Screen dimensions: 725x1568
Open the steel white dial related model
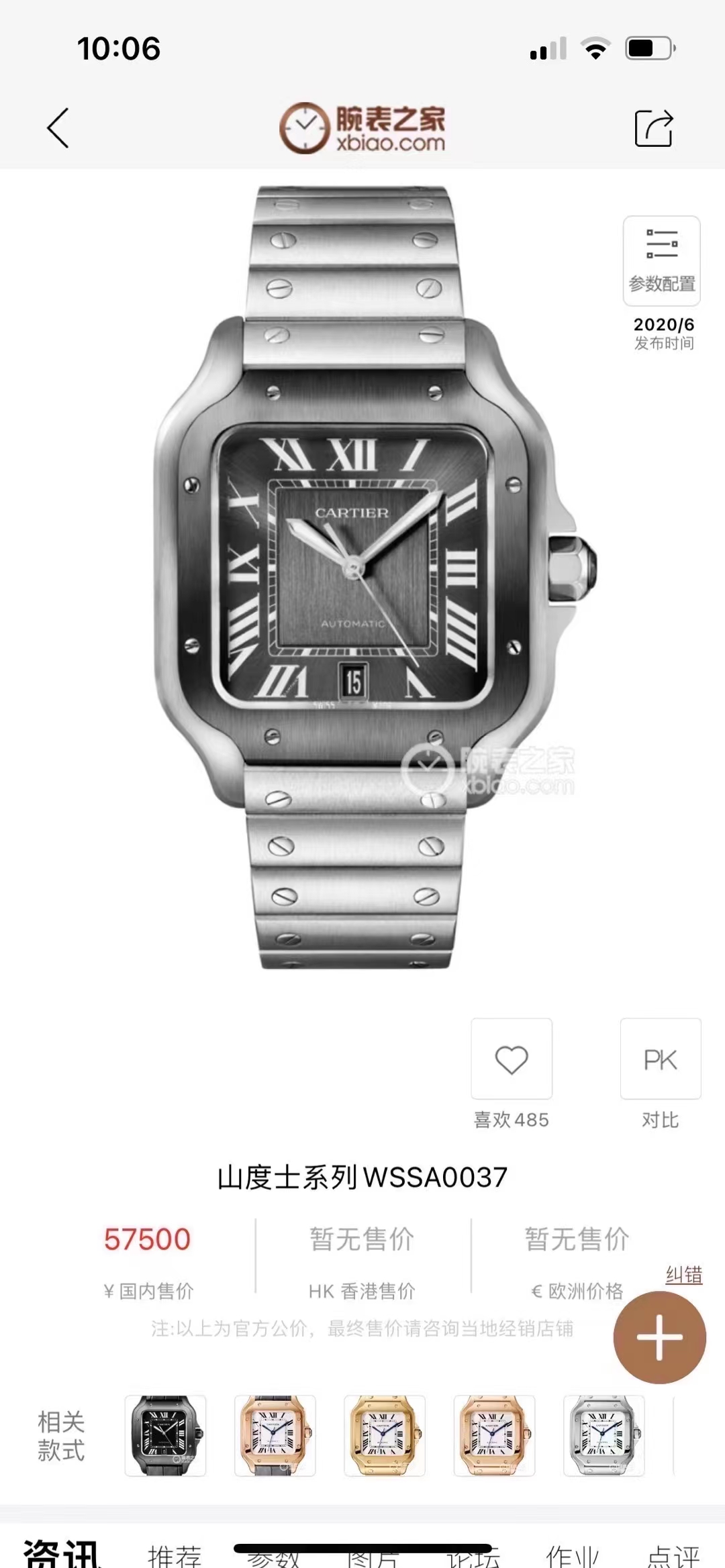tap(603, 1435)
